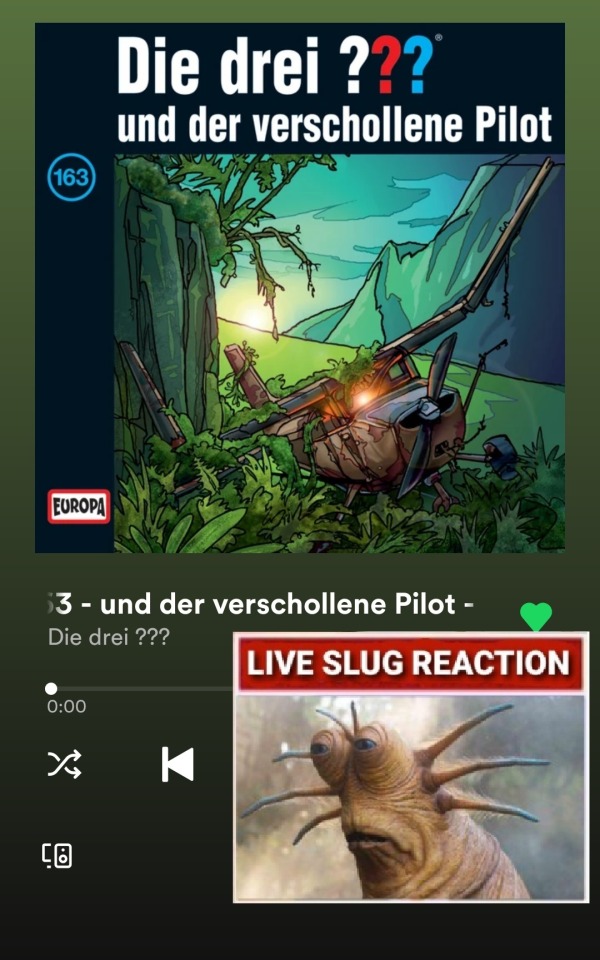Screen dimensions: 600x960
Task: Toggle shuffle playback mode
Action: click(x=65, y=765)
